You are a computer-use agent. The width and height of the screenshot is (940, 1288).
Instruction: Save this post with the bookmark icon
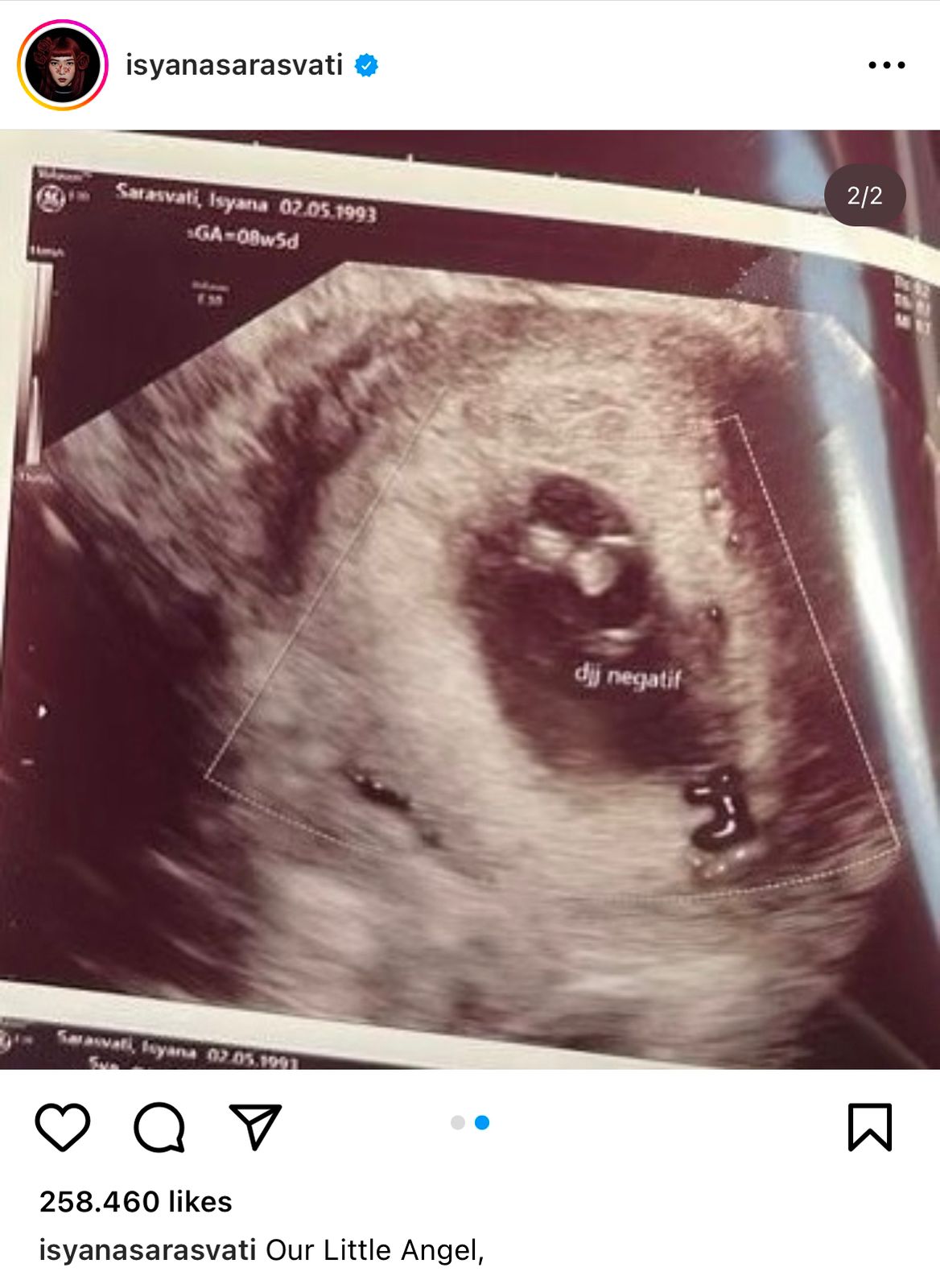pos(870,1126)
